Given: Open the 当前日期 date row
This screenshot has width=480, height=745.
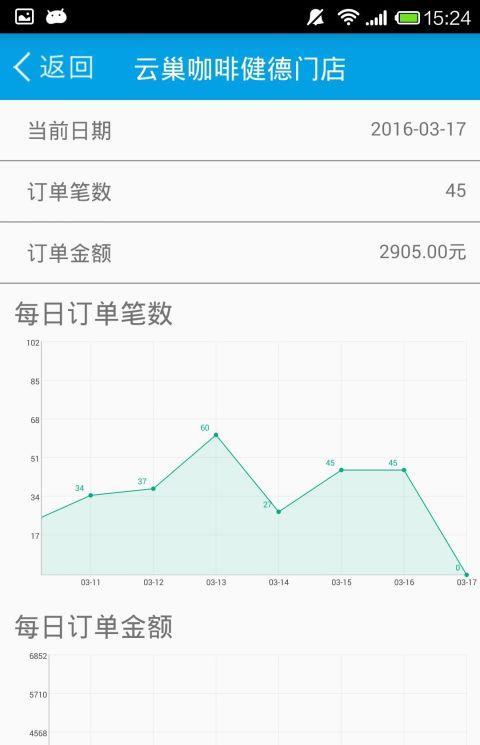Looking at the screenshot, I should 240,130.
